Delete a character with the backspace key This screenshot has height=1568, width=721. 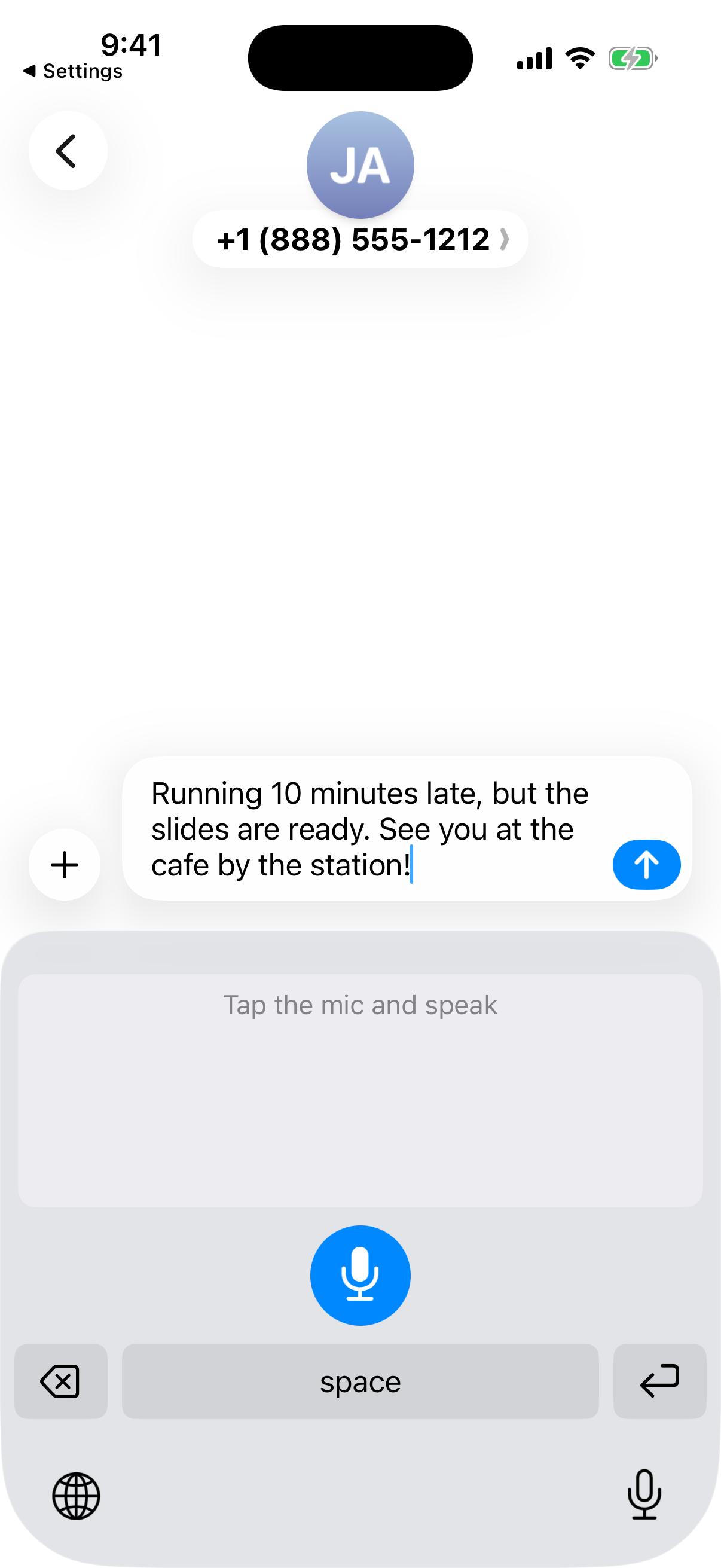pos(61,1382)
